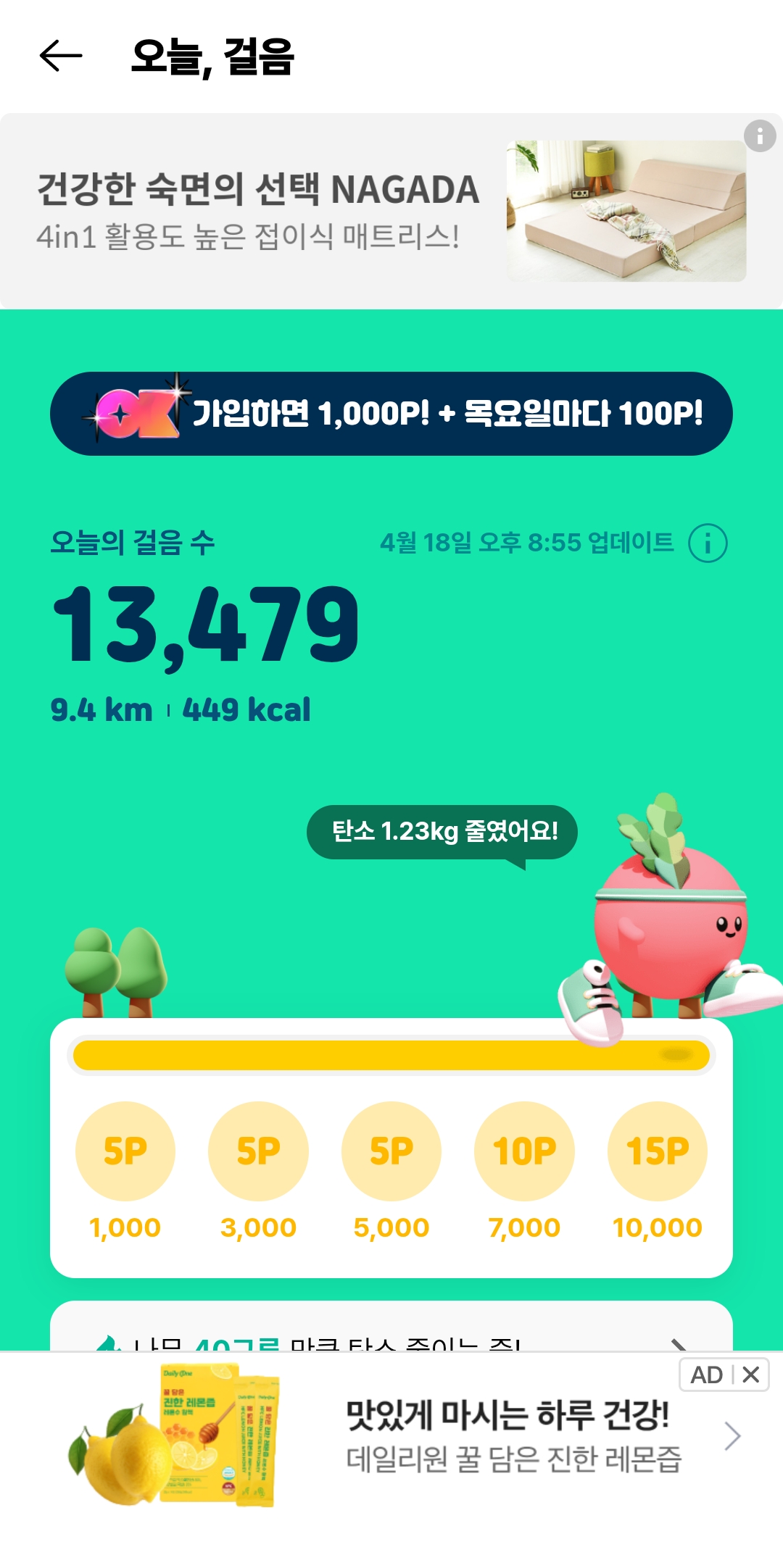Claim the 15P reward for 10,000 steps

point(658,1151)
